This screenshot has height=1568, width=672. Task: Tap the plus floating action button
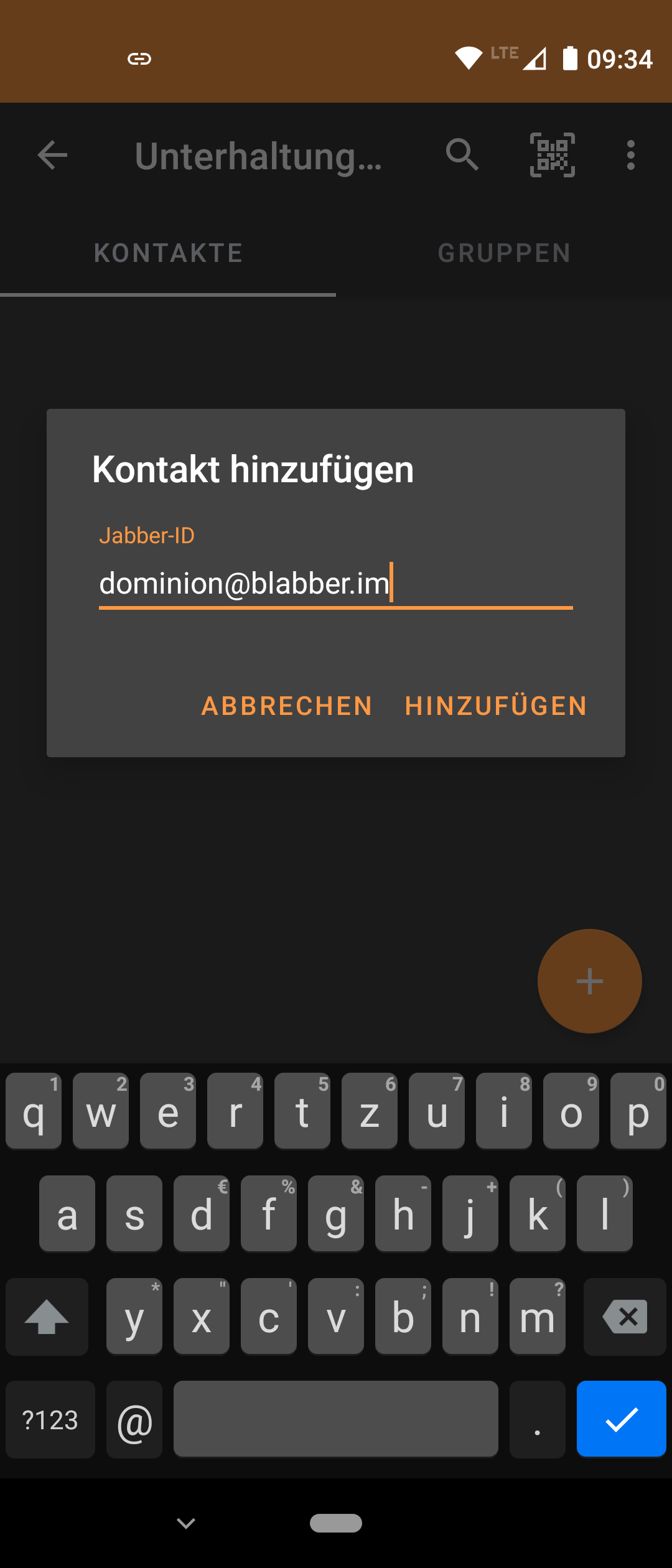589,981
